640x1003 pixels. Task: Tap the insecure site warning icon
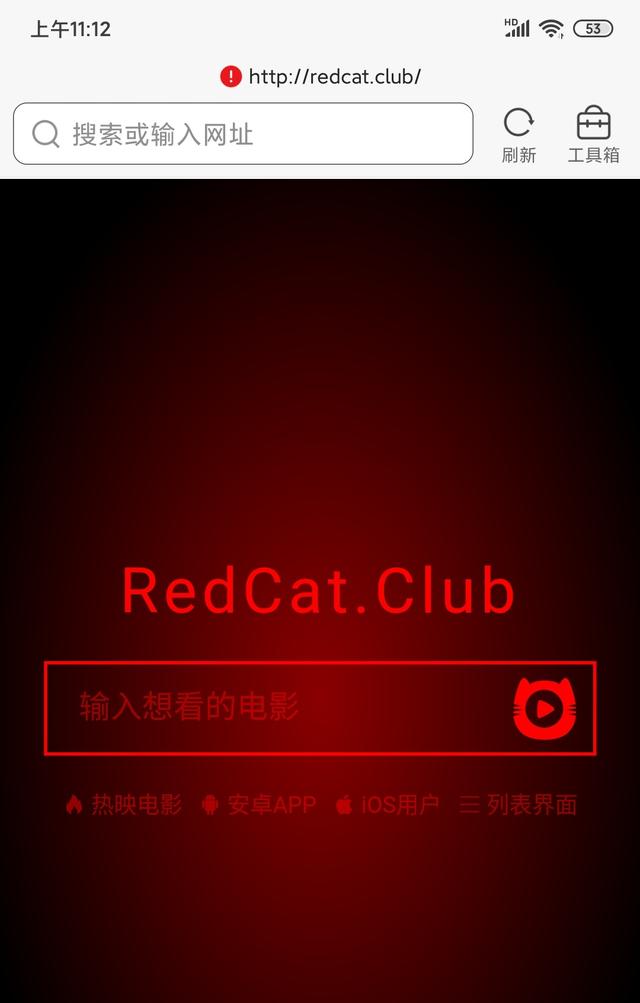click(x=231, y=77)
